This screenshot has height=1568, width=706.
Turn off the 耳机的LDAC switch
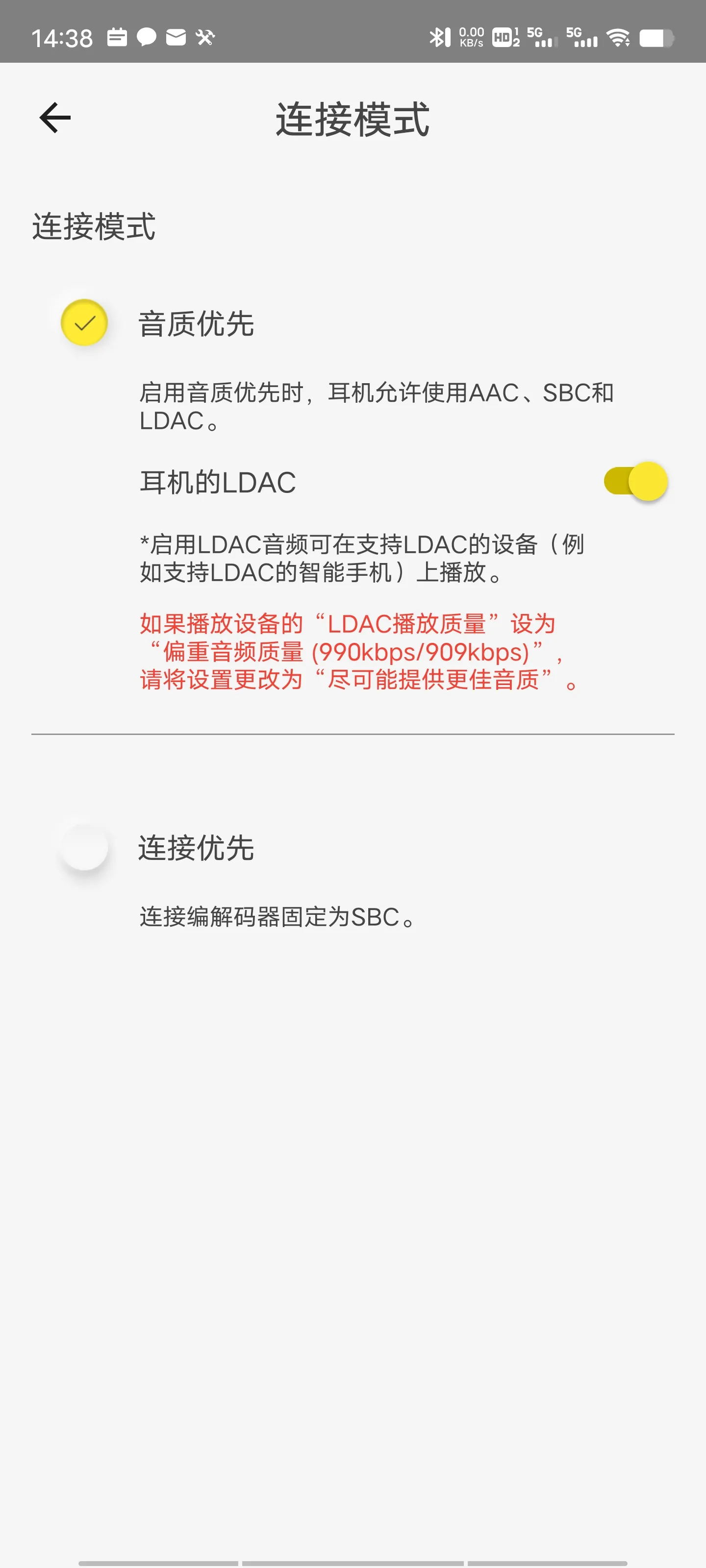pyautogui.click(x=635, y=482)
